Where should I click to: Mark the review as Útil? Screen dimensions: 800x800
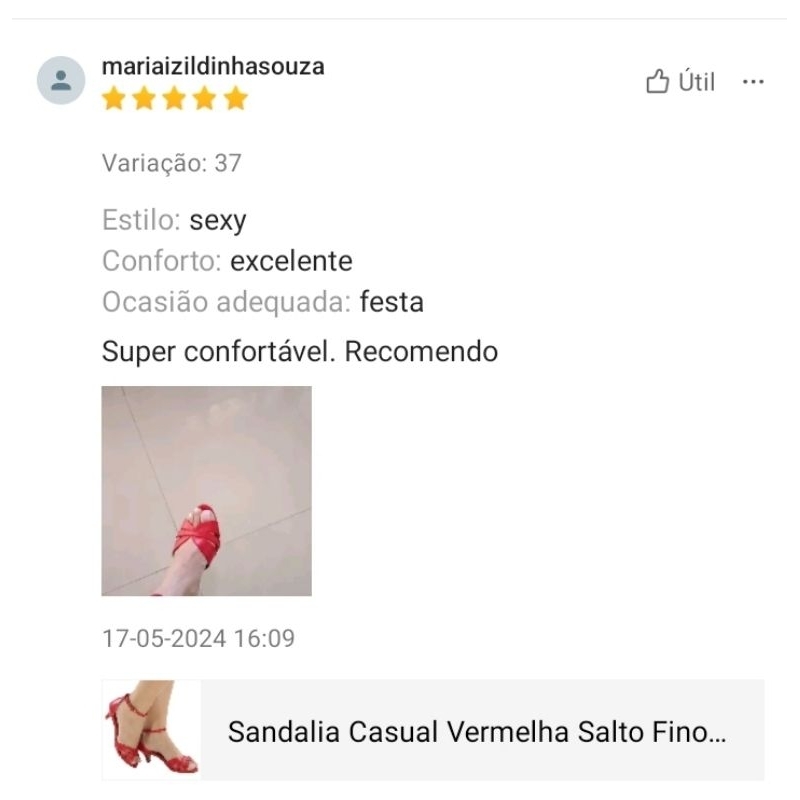[x=680, y=82]
